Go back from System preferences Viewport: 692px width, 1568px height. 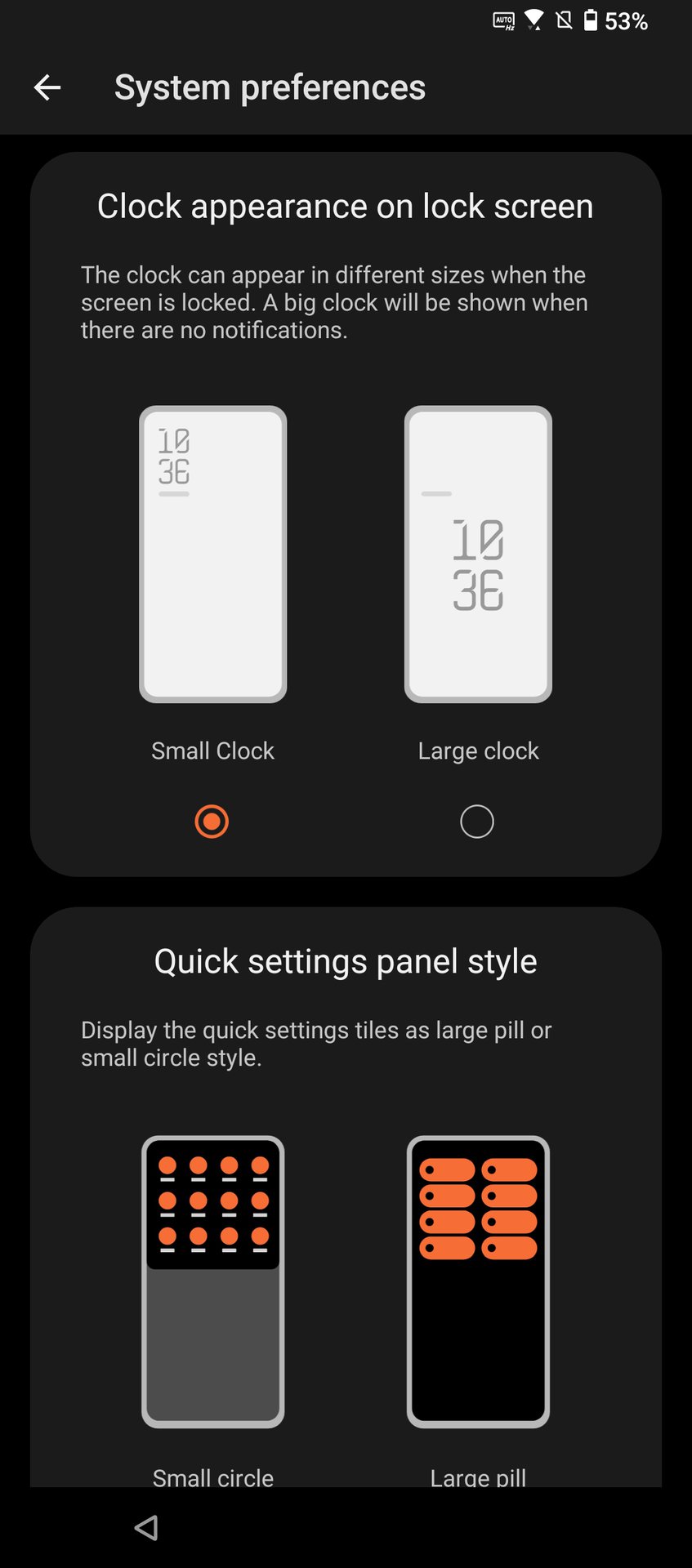tap(47, 87)
